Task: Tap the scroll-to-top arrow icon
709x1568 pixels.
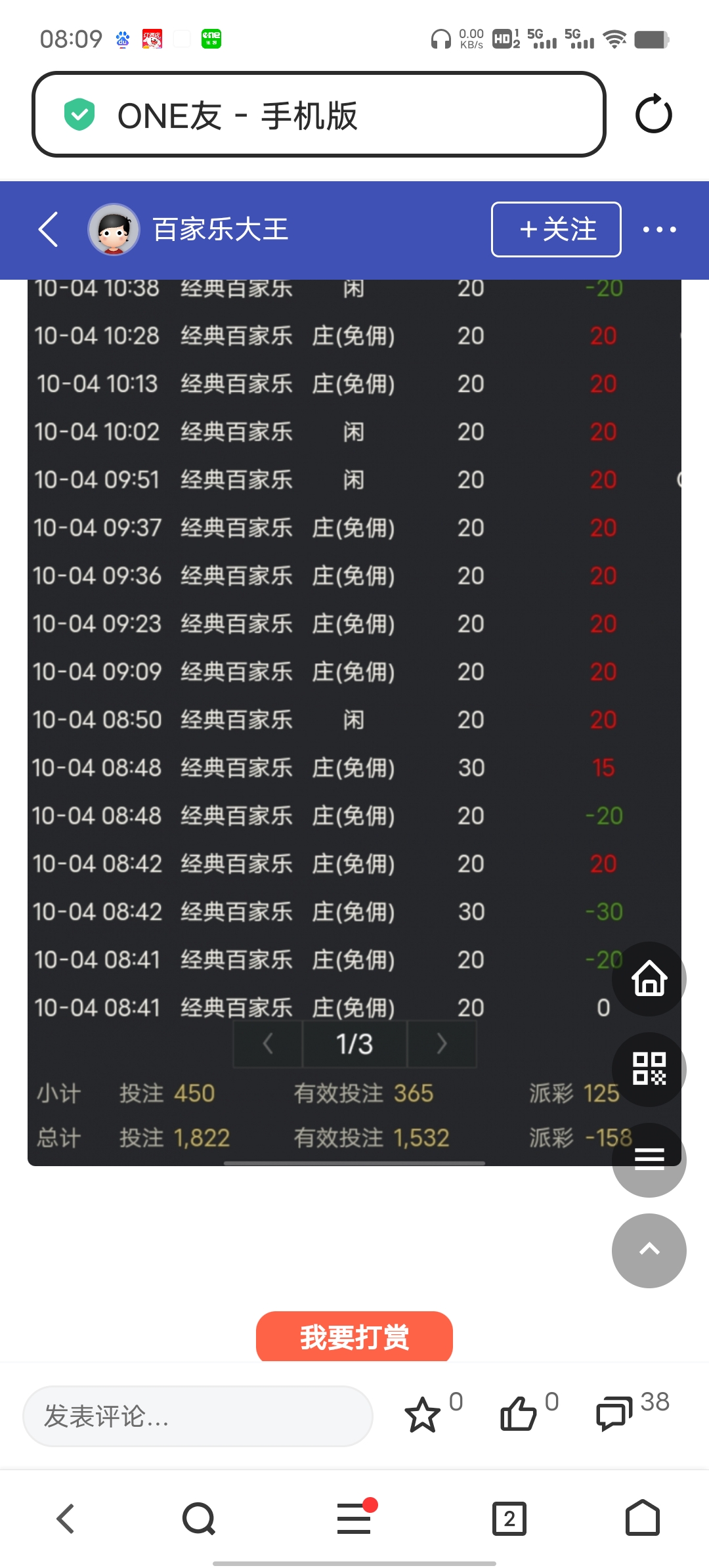Action: coord(649,1250)
